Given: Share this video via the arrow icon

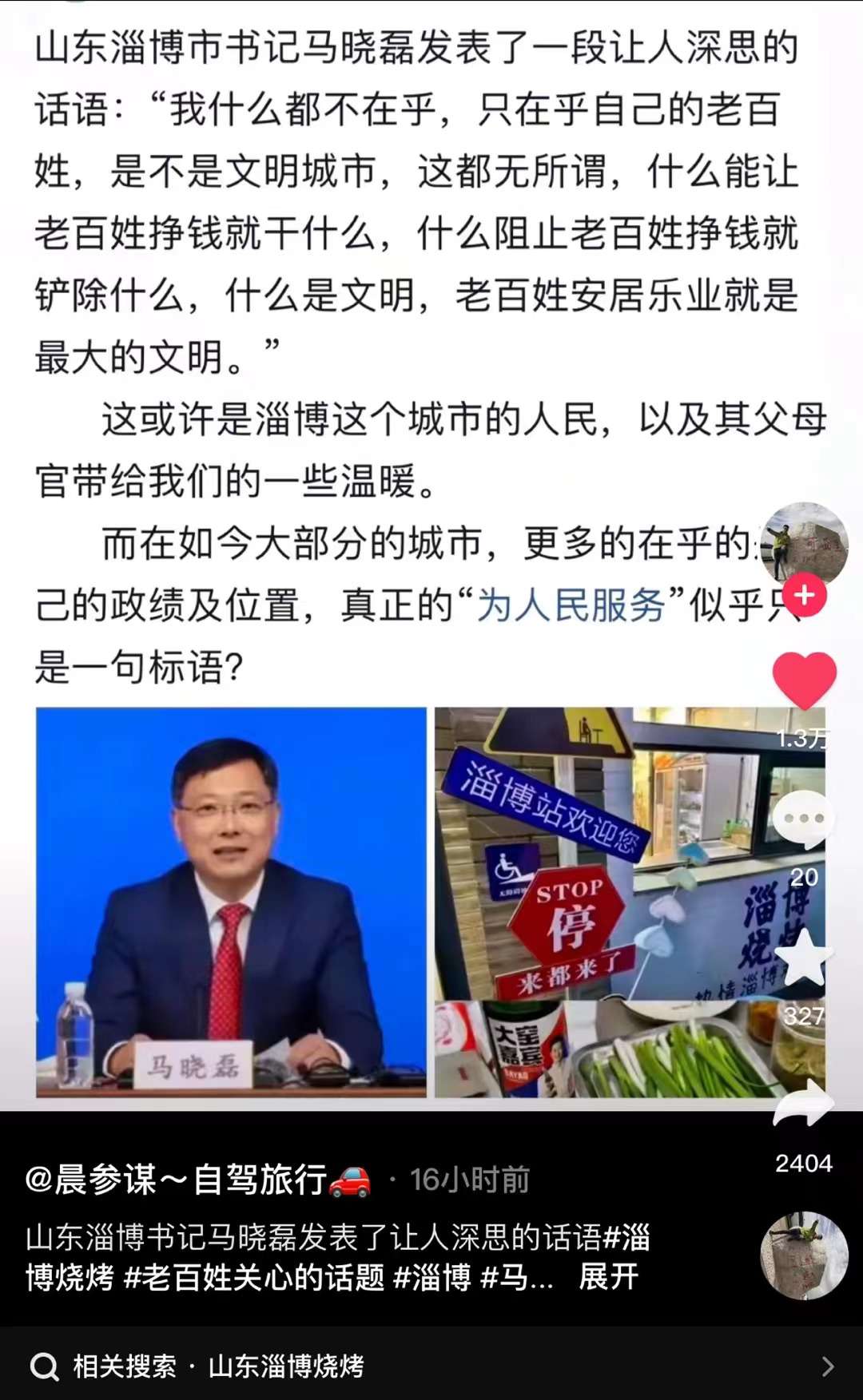Looking at the screenshot, I should (804, 1104).
